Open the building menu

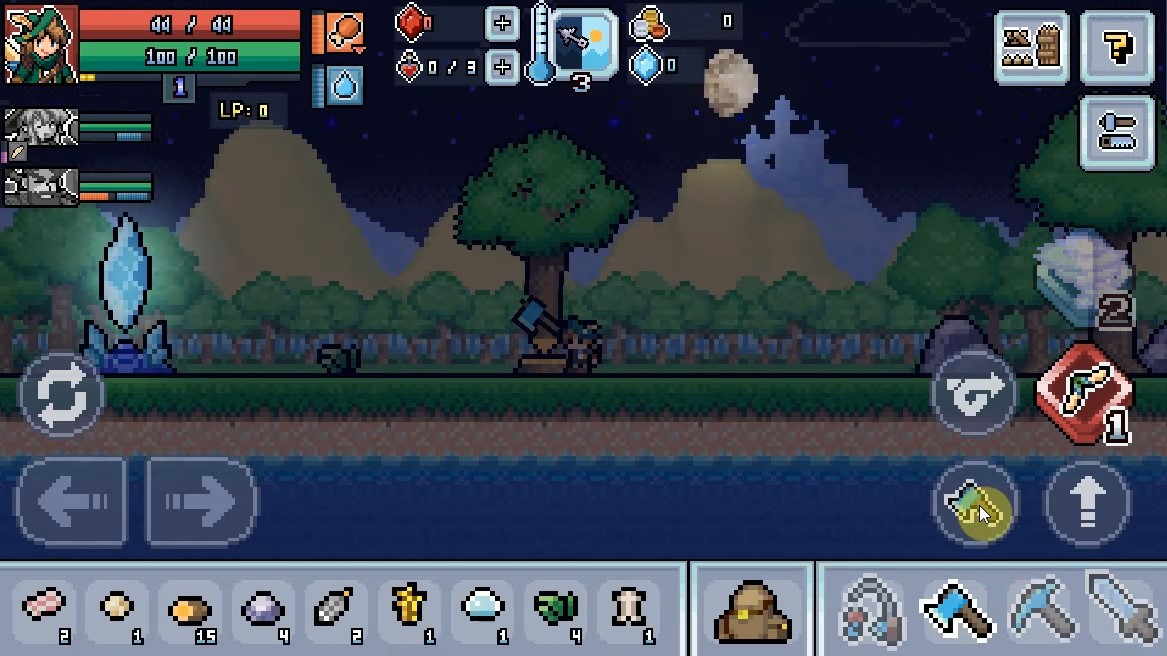[x=1032, y=48]
